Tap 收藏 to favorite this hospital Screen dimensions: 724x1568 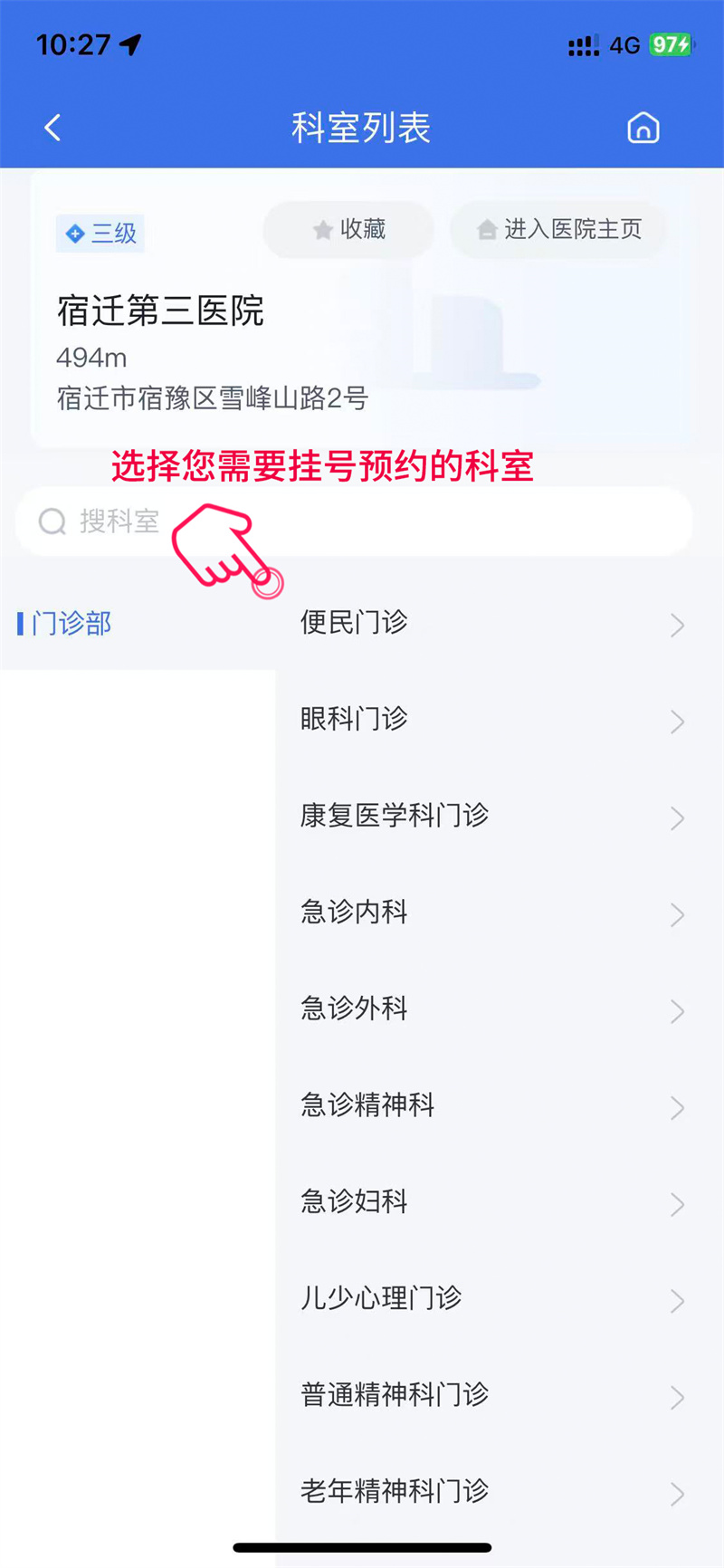coord(348,230)
